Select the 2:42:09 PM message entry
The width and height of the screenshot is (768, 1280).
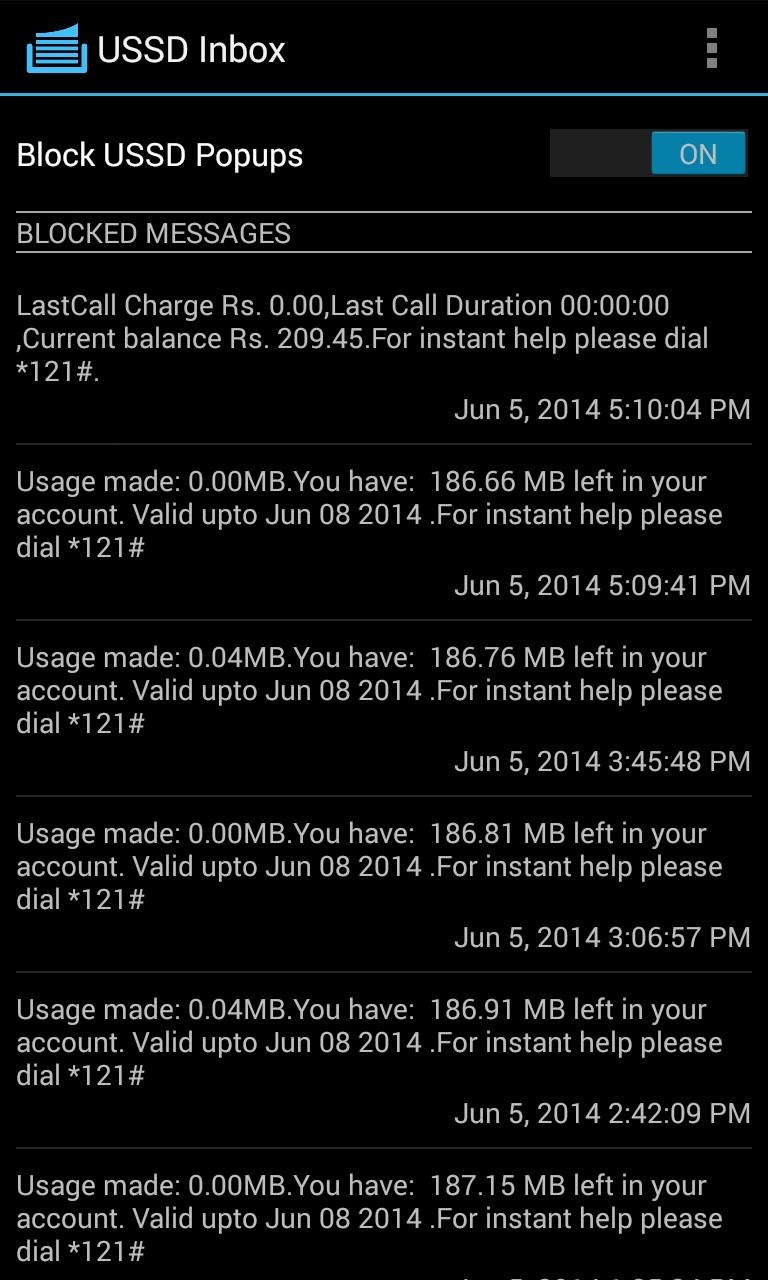pyautogui.click(x=383, y=1055)
